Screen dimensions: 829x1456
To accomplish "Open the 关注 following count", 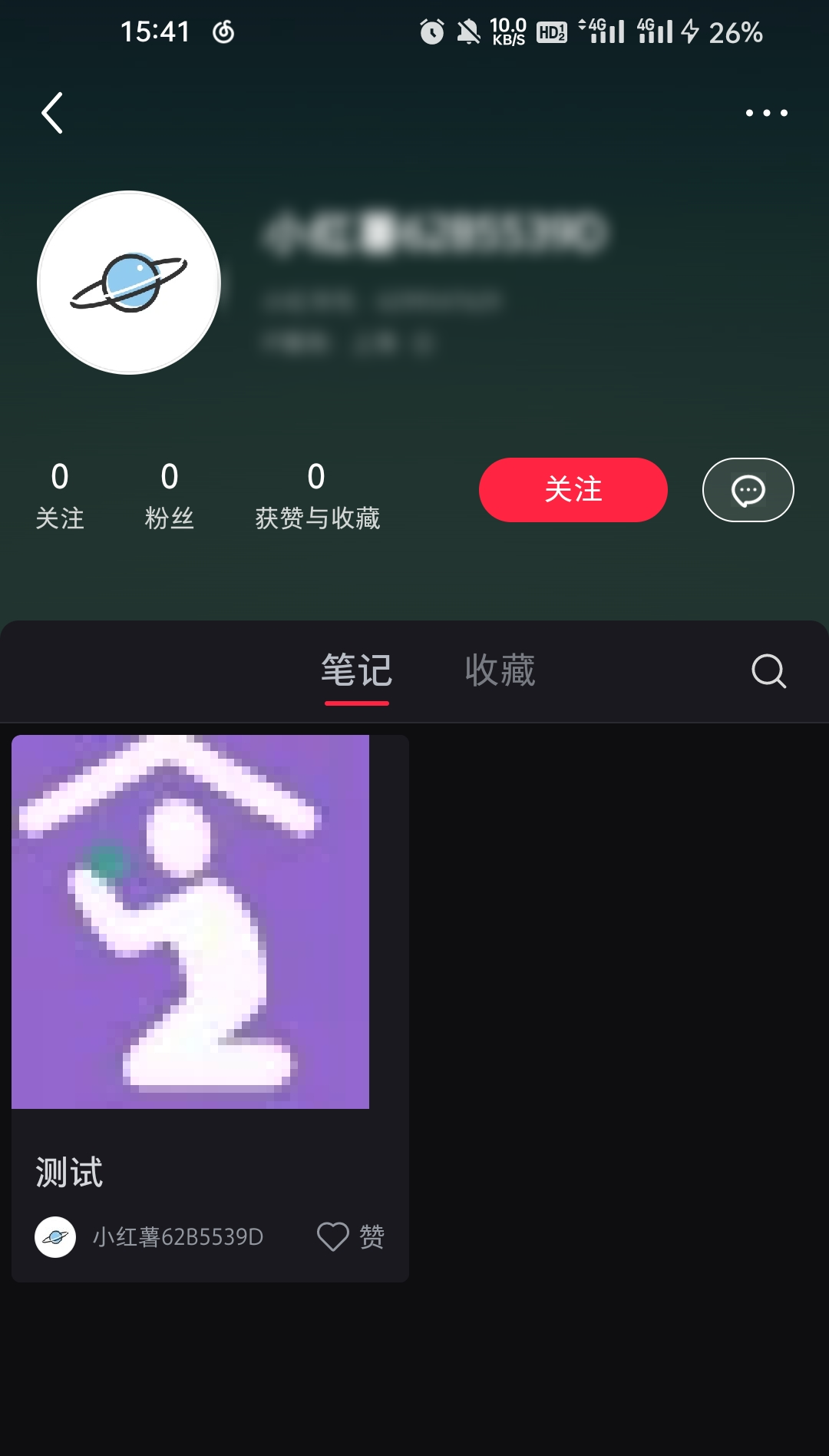I will [x=60, y=495].
